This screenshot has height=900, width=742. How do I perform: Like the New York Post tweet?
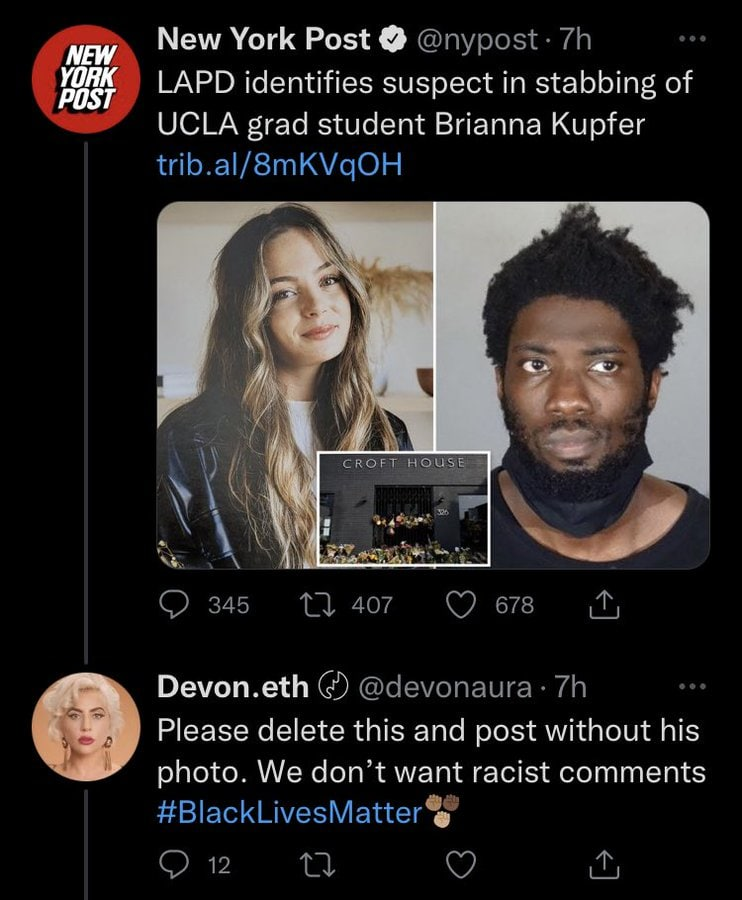pos(463,605)
